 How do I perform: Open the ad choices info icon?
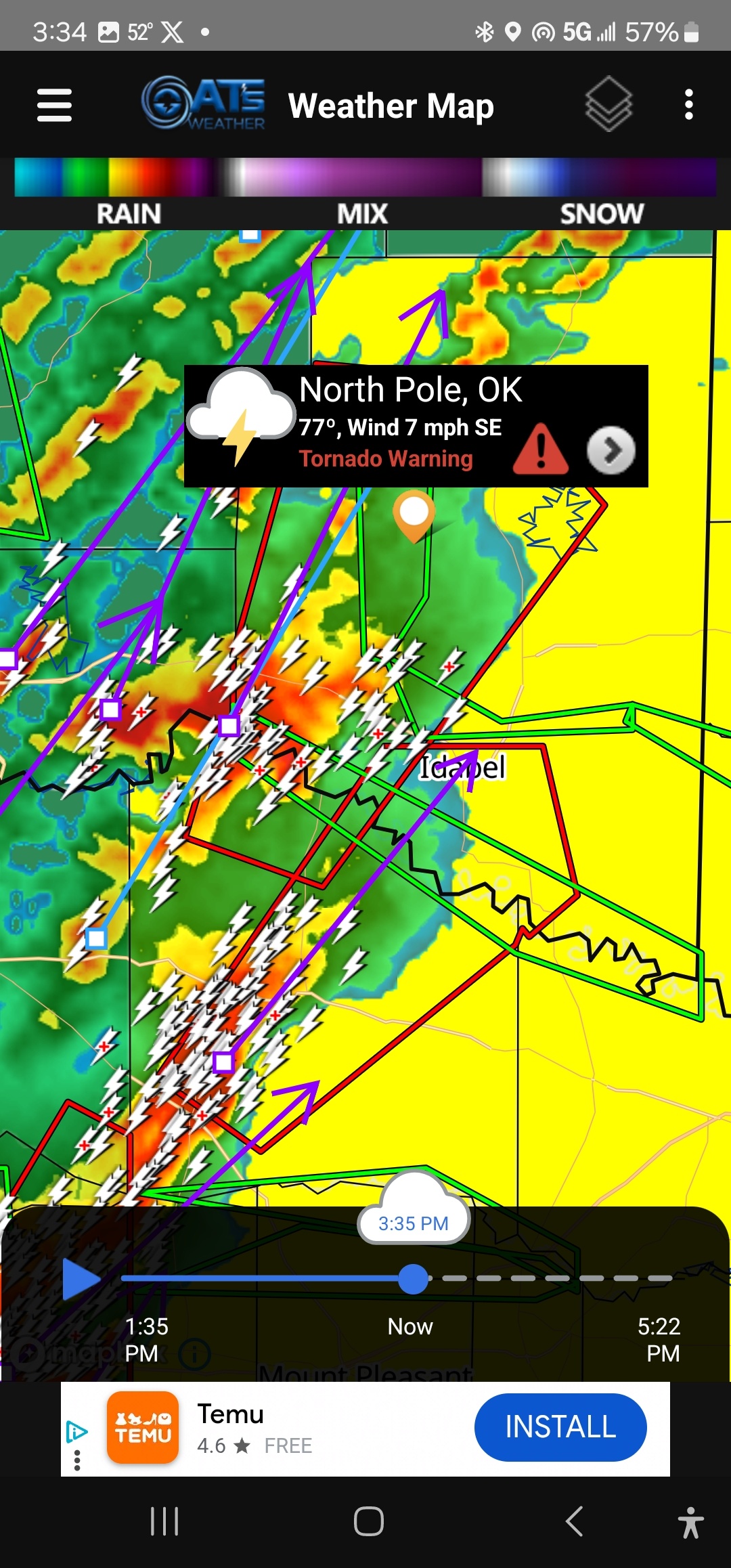tap(76, 1431)
